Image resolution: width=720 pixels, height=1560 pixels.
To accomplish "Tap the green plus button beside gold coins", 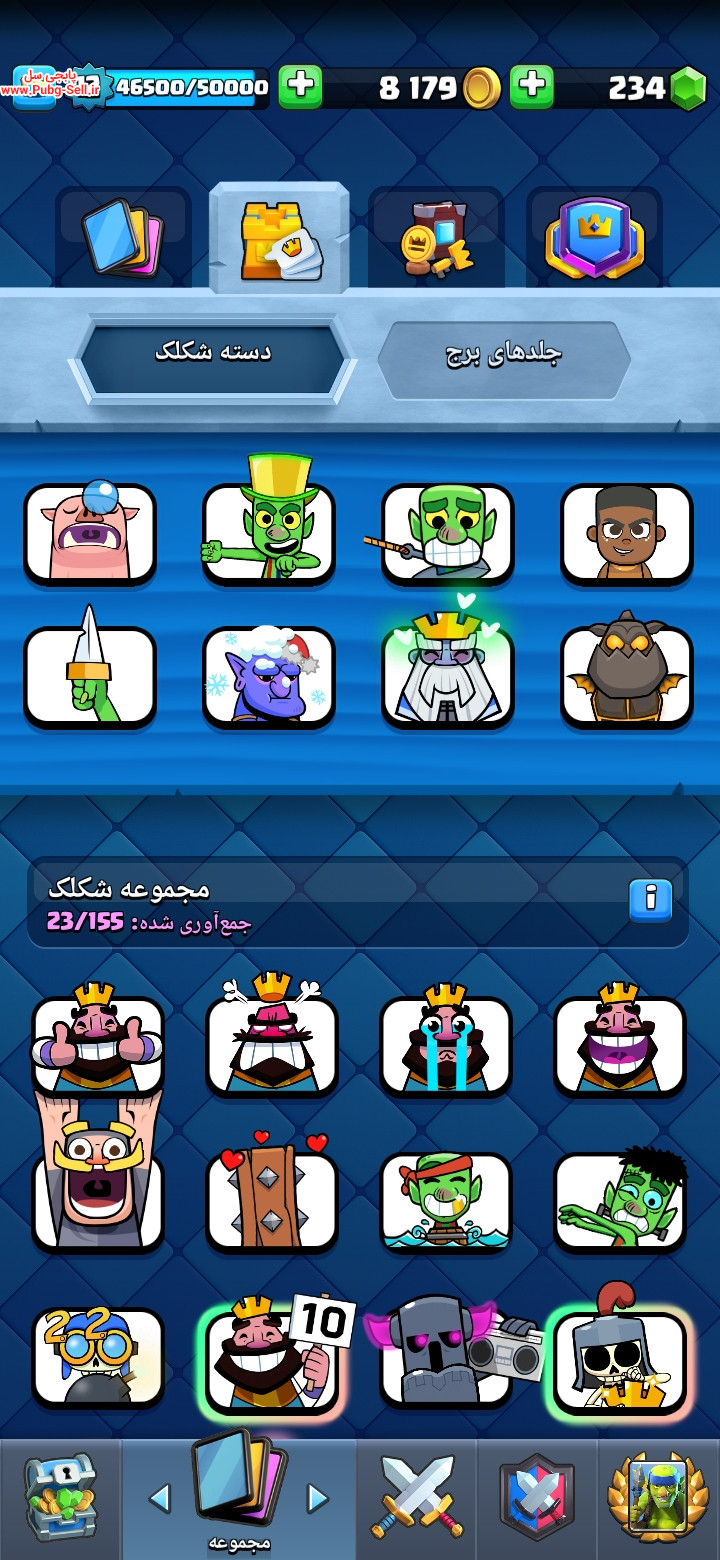I will (300, 87).
